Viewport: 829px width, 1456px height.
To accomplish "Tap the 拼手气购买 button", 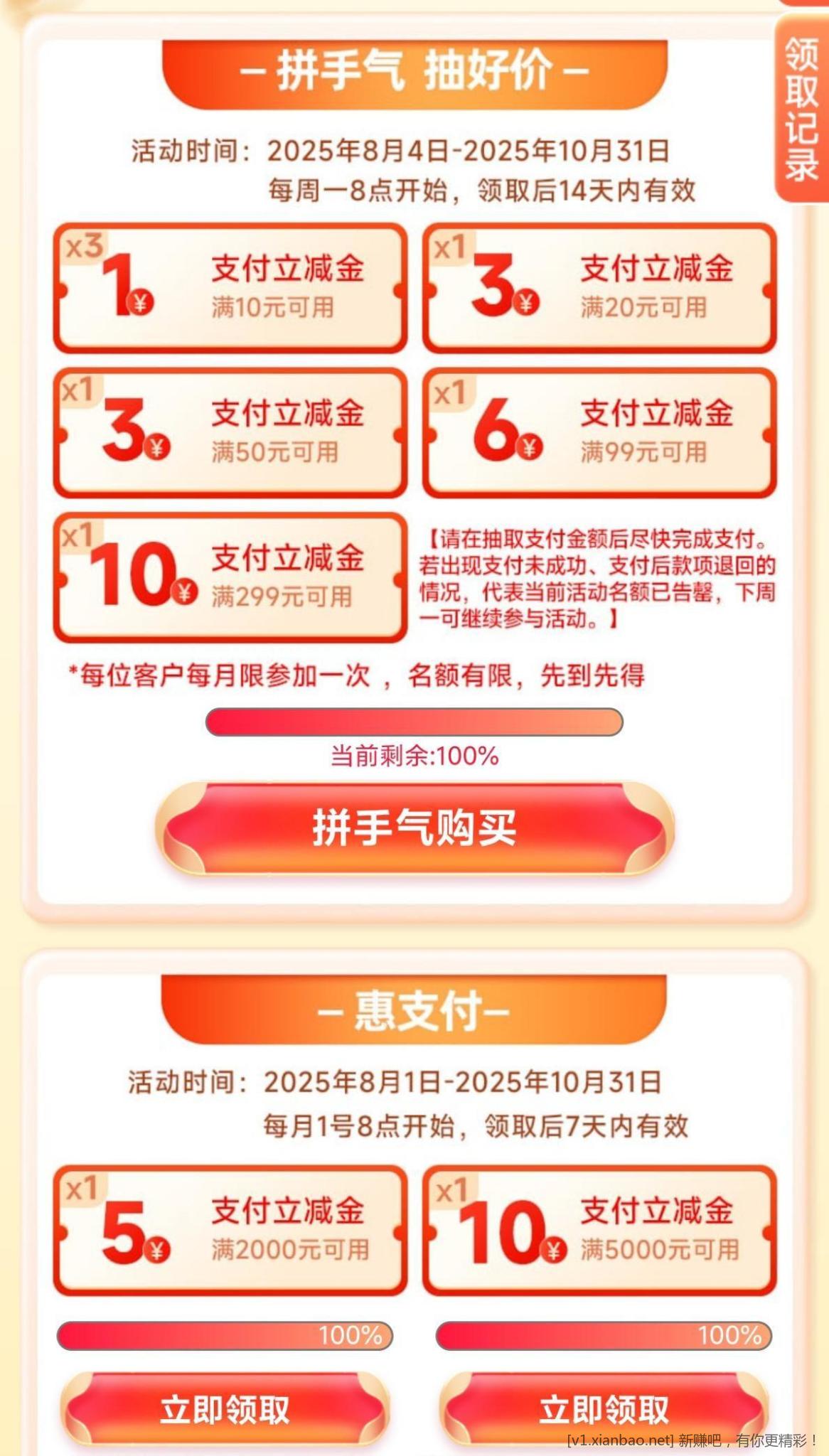I will pos(414,828).
